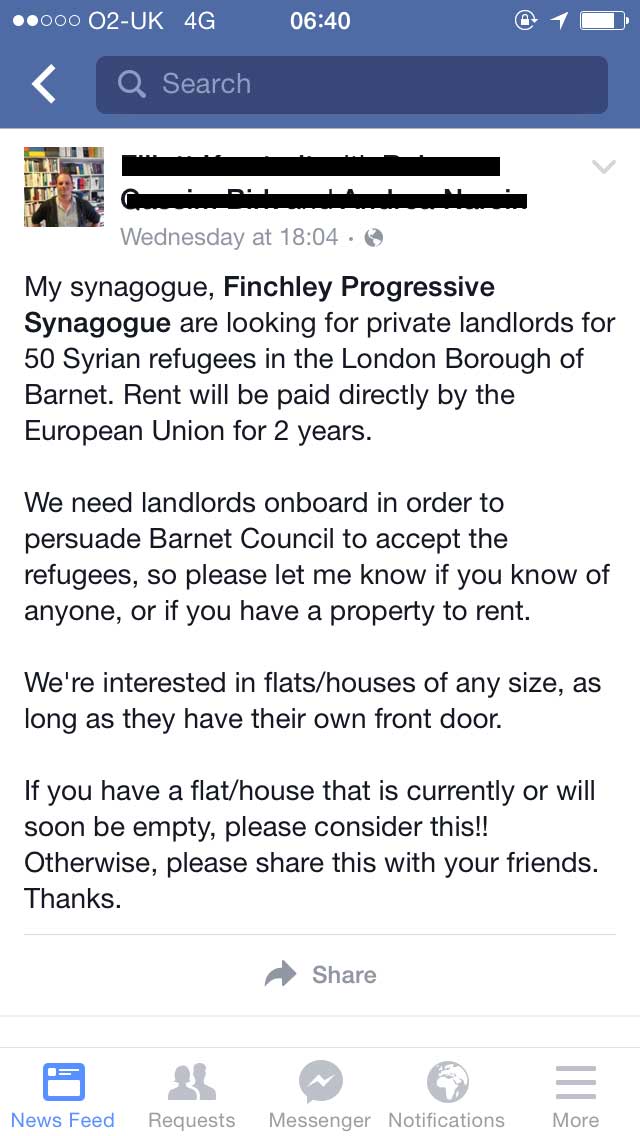Open the Finchley Progressive Synagogue page link

[359, 288]
